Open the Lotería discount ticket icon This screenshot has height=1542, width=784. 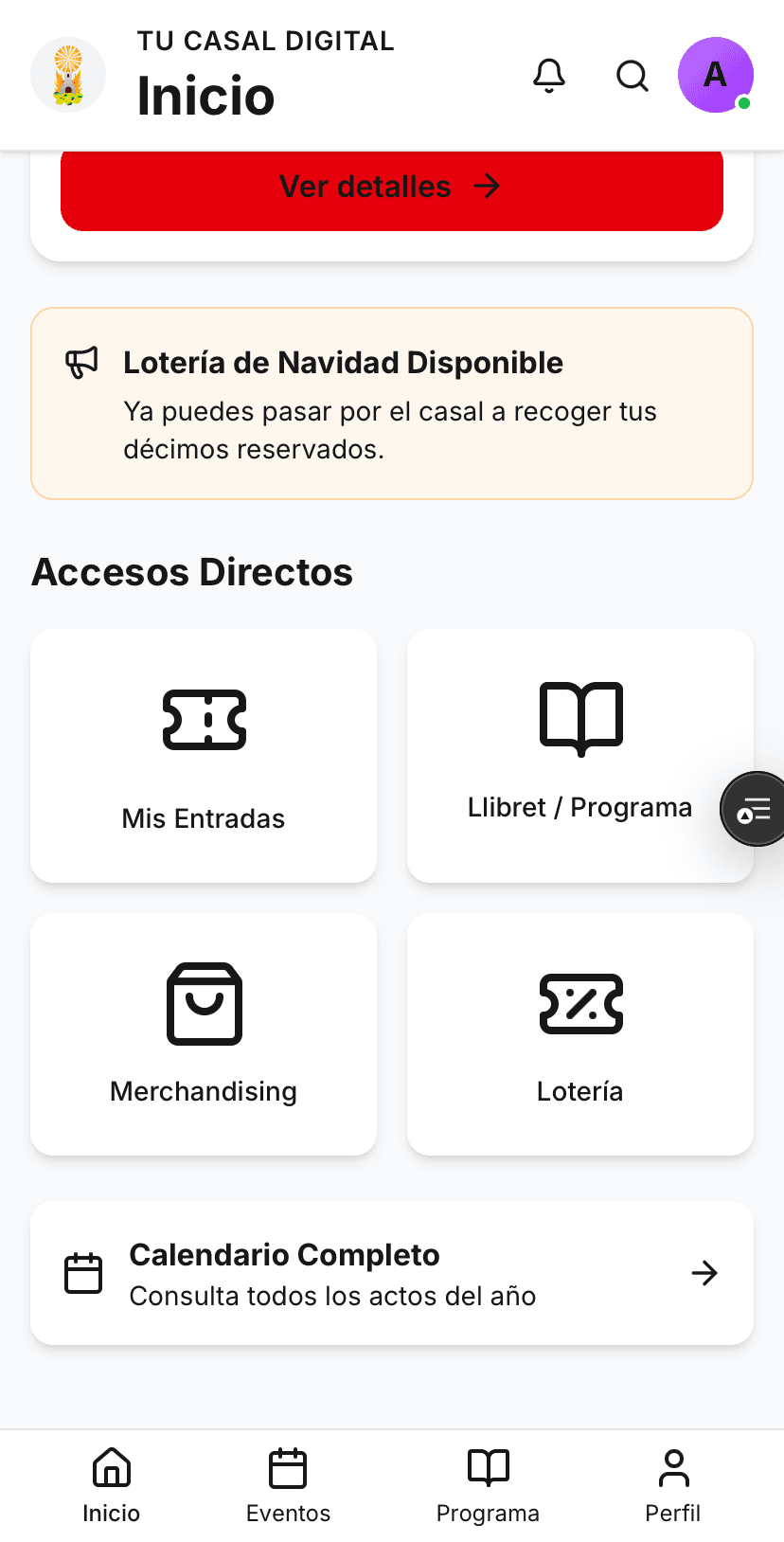[x=580, y=1004]
